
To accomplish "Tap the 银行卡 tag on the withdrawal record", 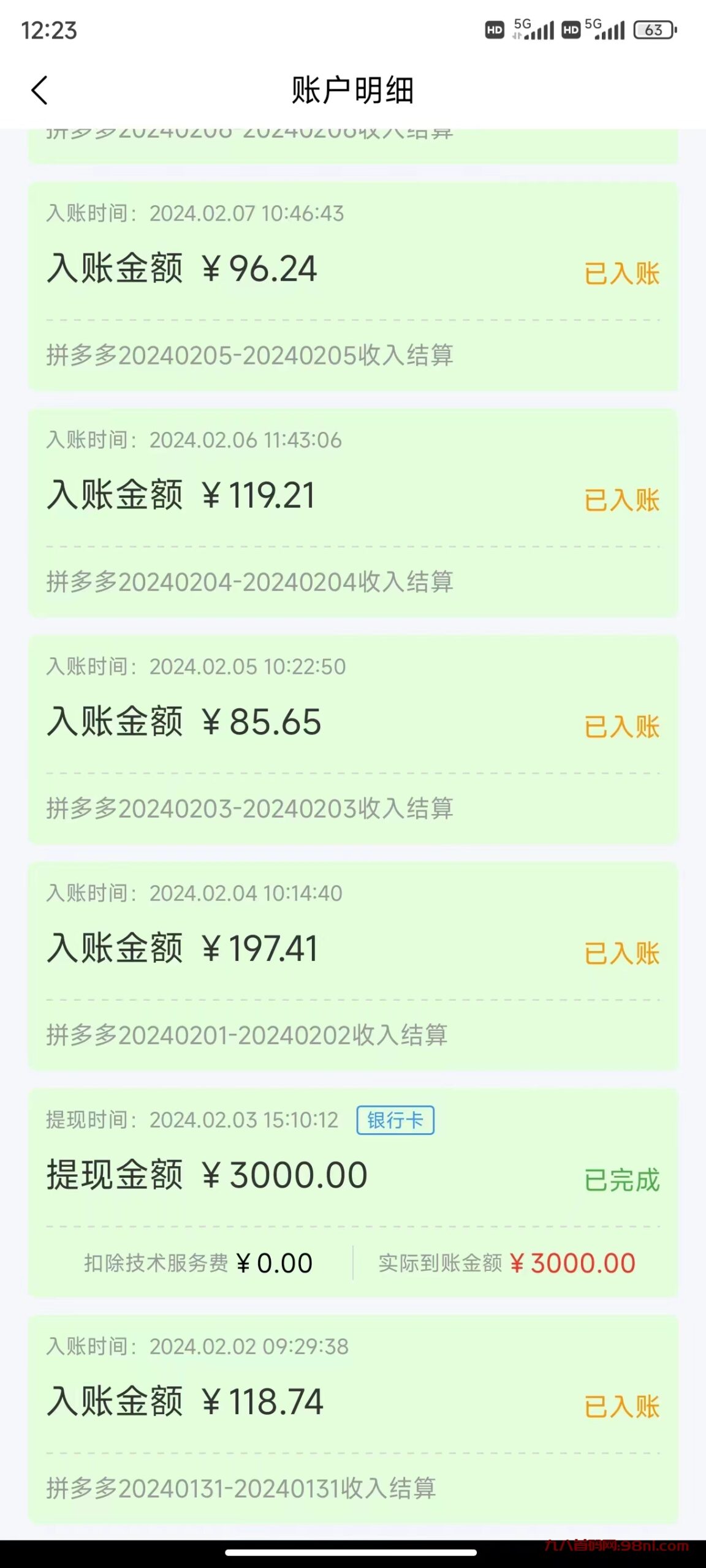I will 396,1120.
